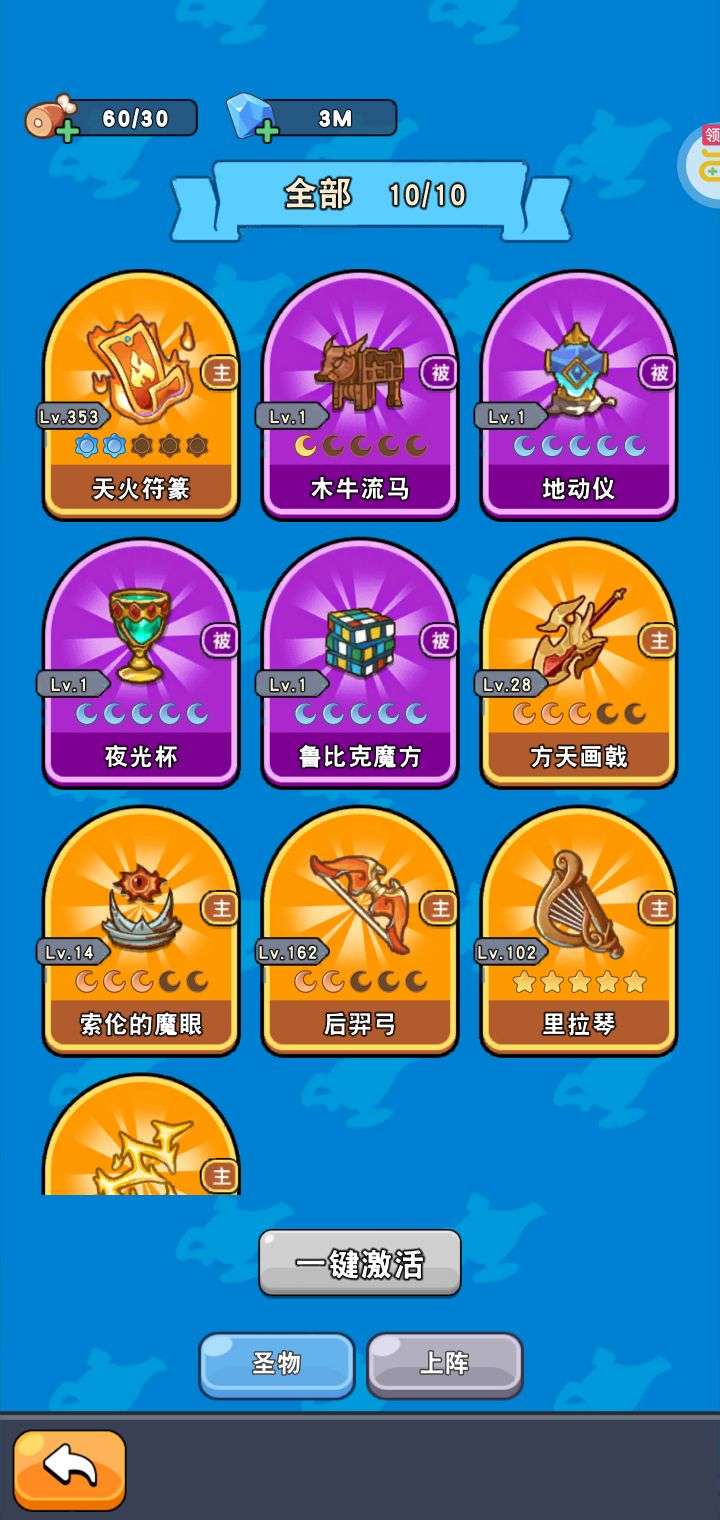This screenshot has width=720, height=1520.
Task: Open the 后羿弓 relic card
Action: 360,931
